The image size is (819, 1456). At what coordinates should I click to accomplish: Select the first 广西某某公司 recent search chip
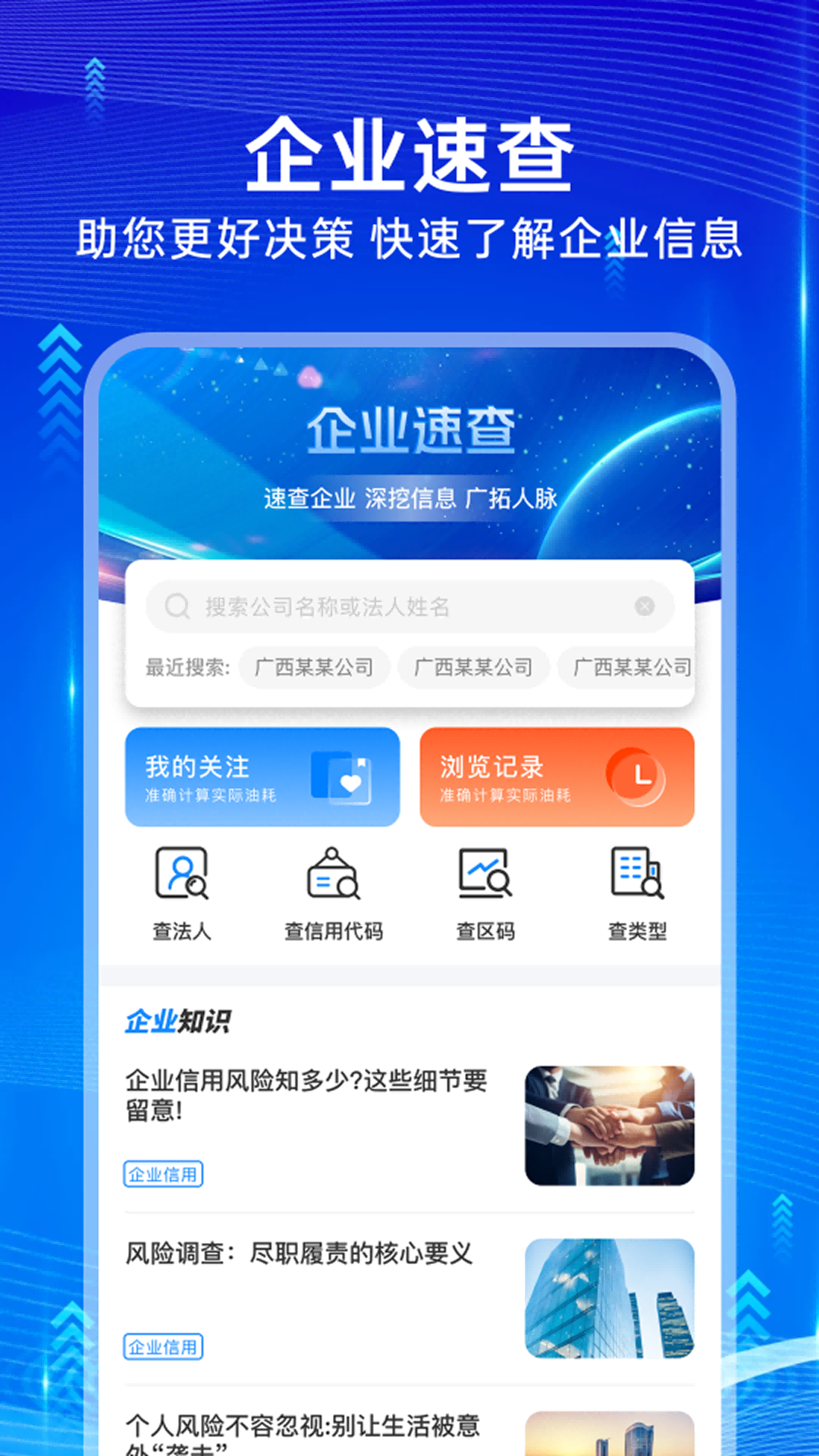click(314, 667)
